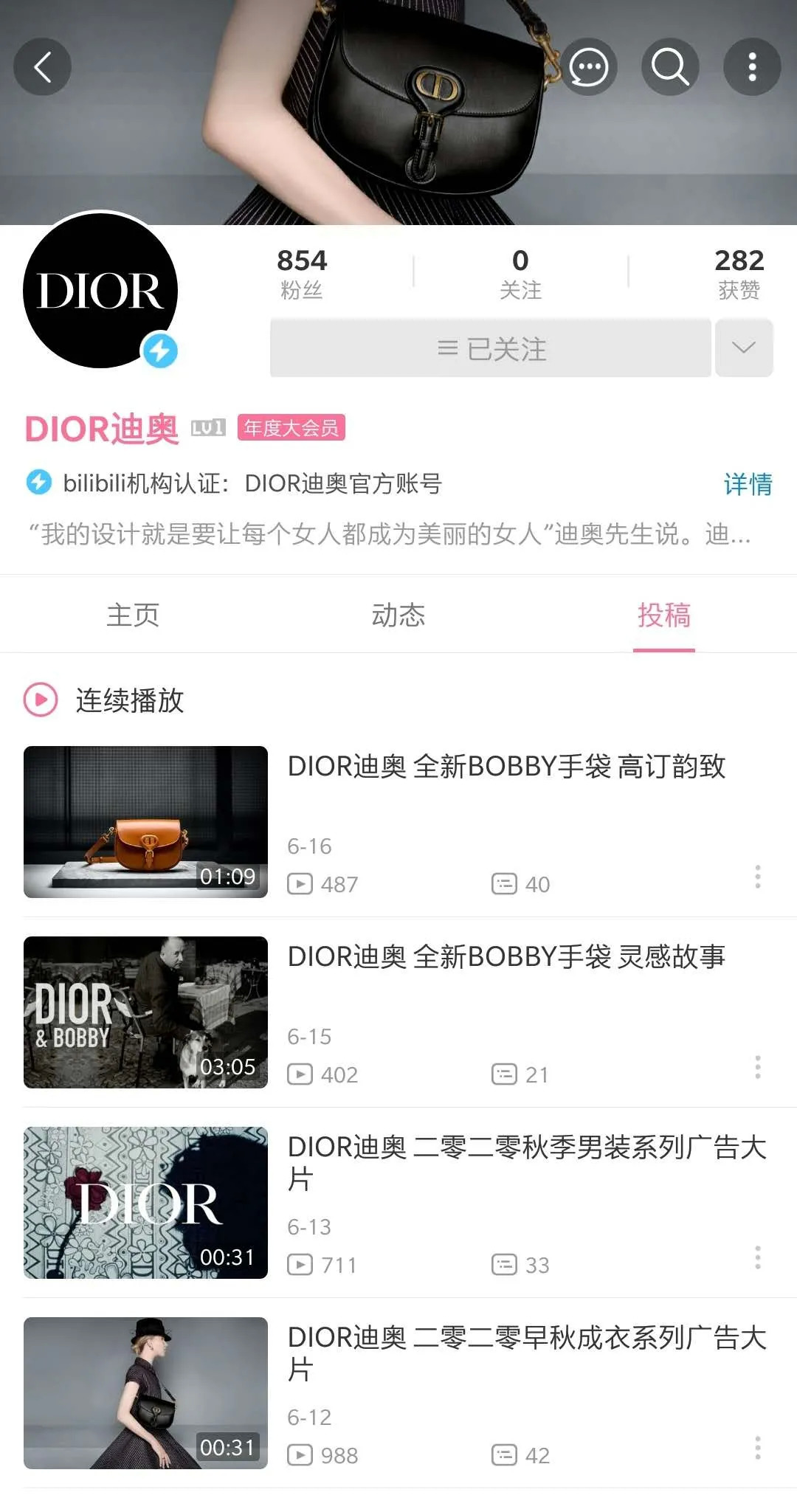The image size is (797, 1512).
Task: Select the 投稿 tab
Action: (x=664, y=615)
